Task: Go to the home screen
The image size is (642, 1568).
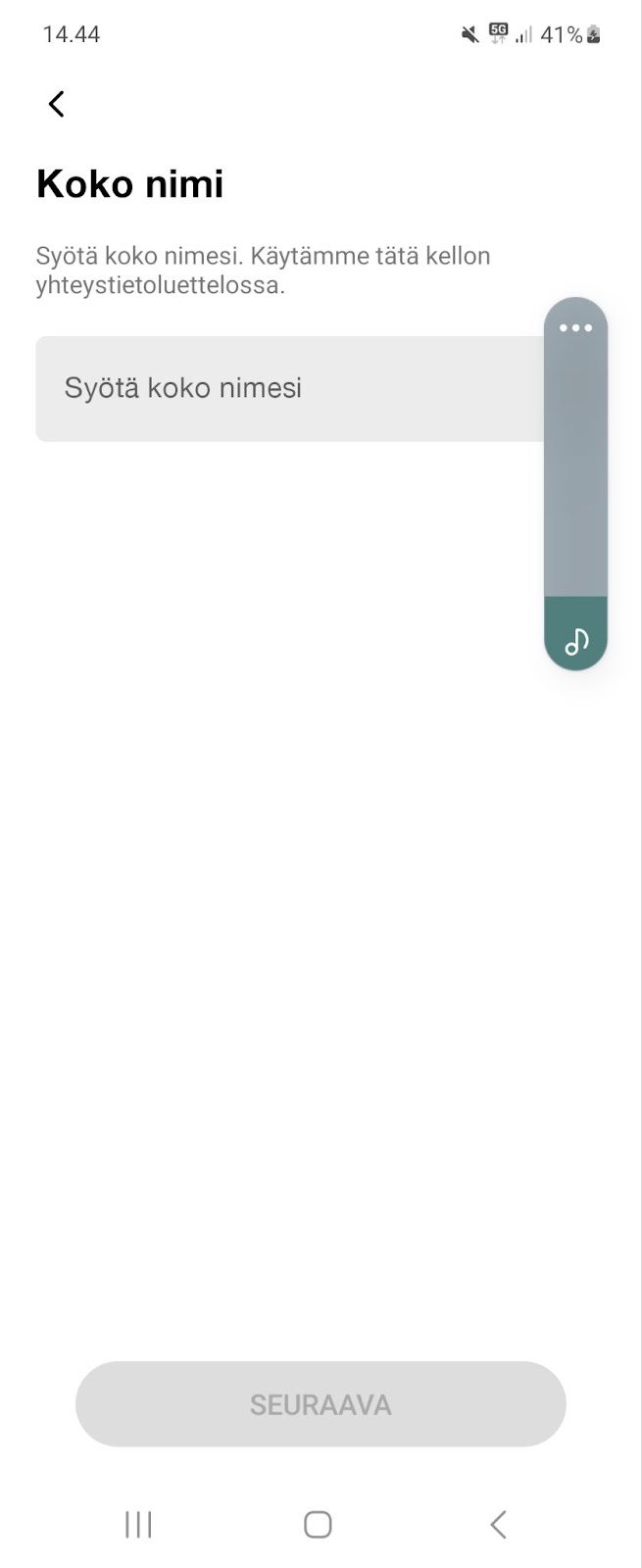Action: coord(318,1524)
